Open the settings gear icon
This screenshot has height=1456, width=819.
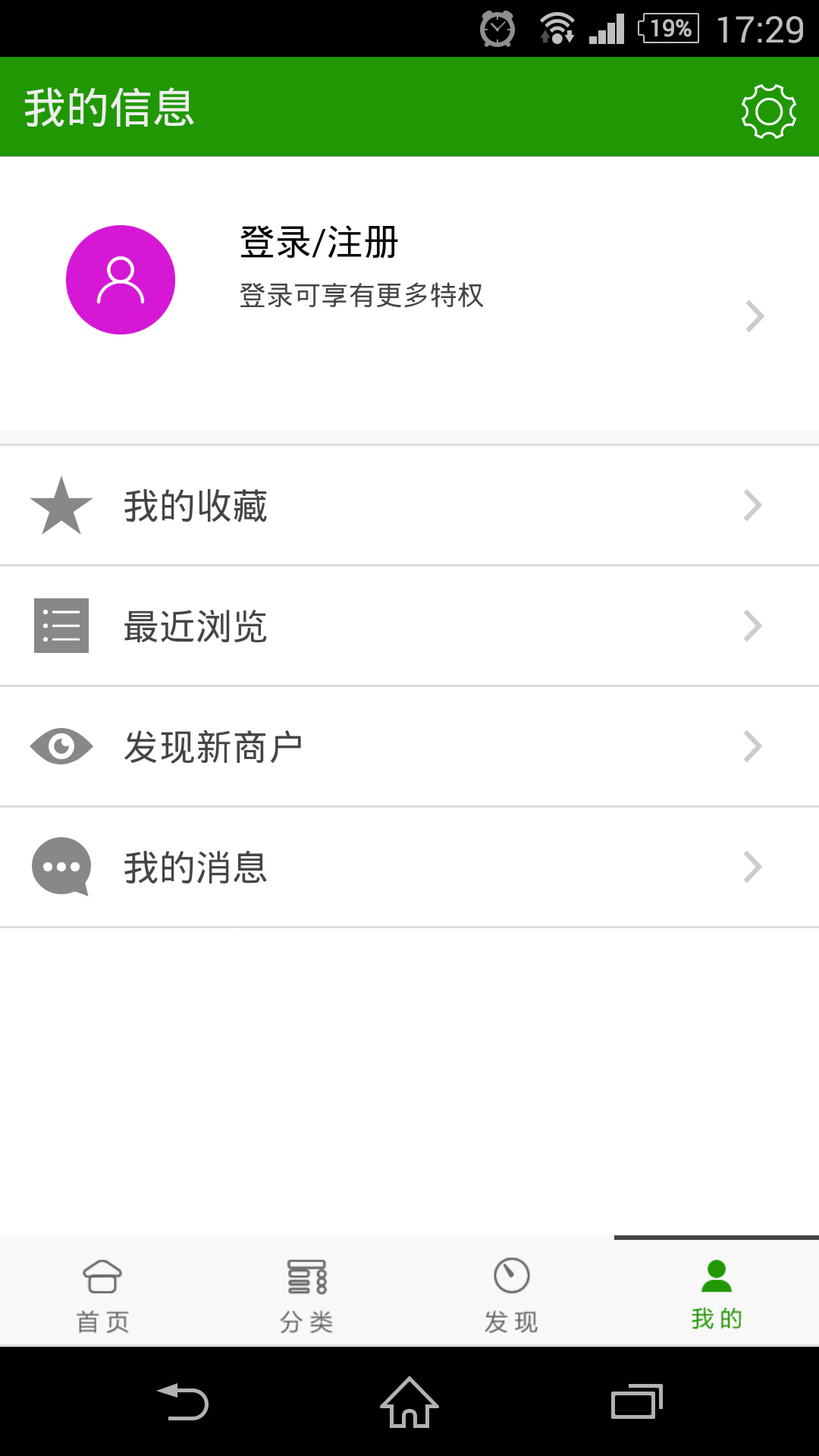769,111
